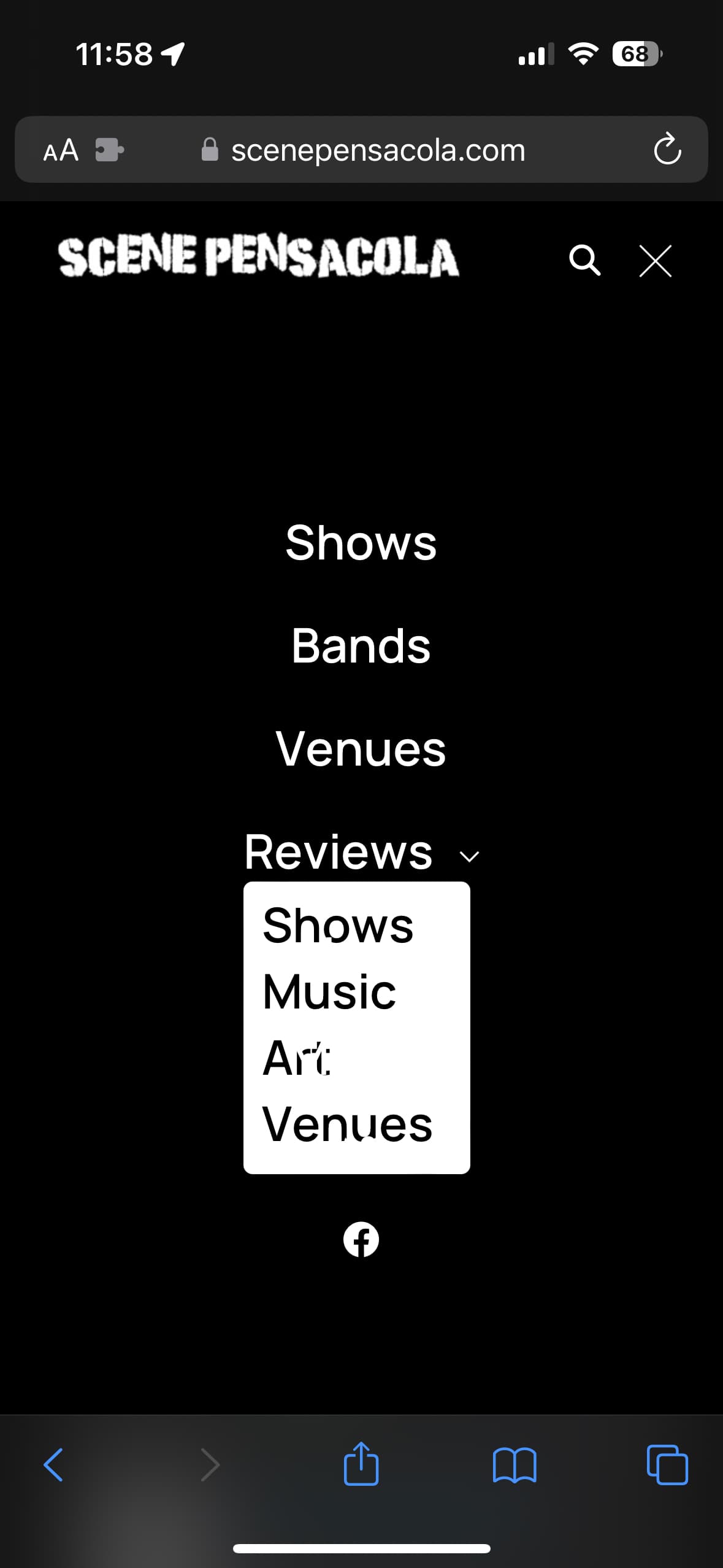Go to the Bands page
Screen dimensions: 723x1568
361,646
